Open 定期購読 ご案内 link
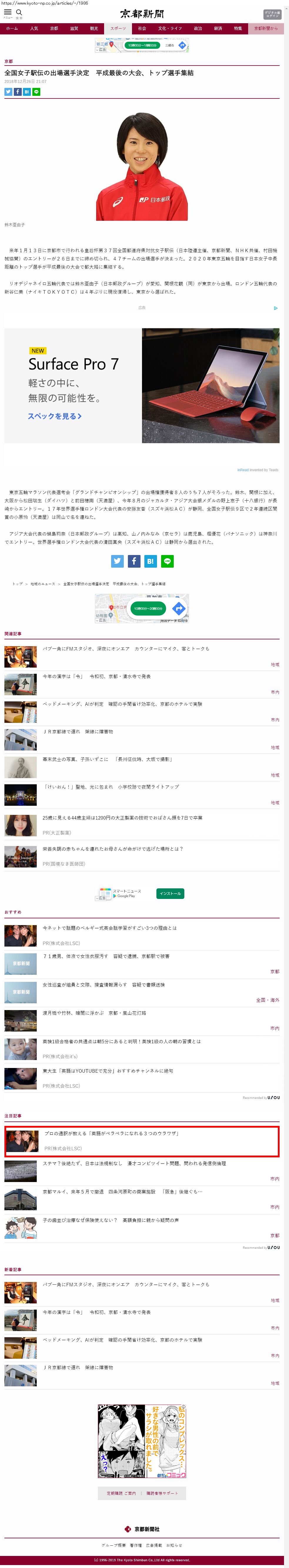289x1568 pixels. pyautogui.click(x=121, y=1492)
